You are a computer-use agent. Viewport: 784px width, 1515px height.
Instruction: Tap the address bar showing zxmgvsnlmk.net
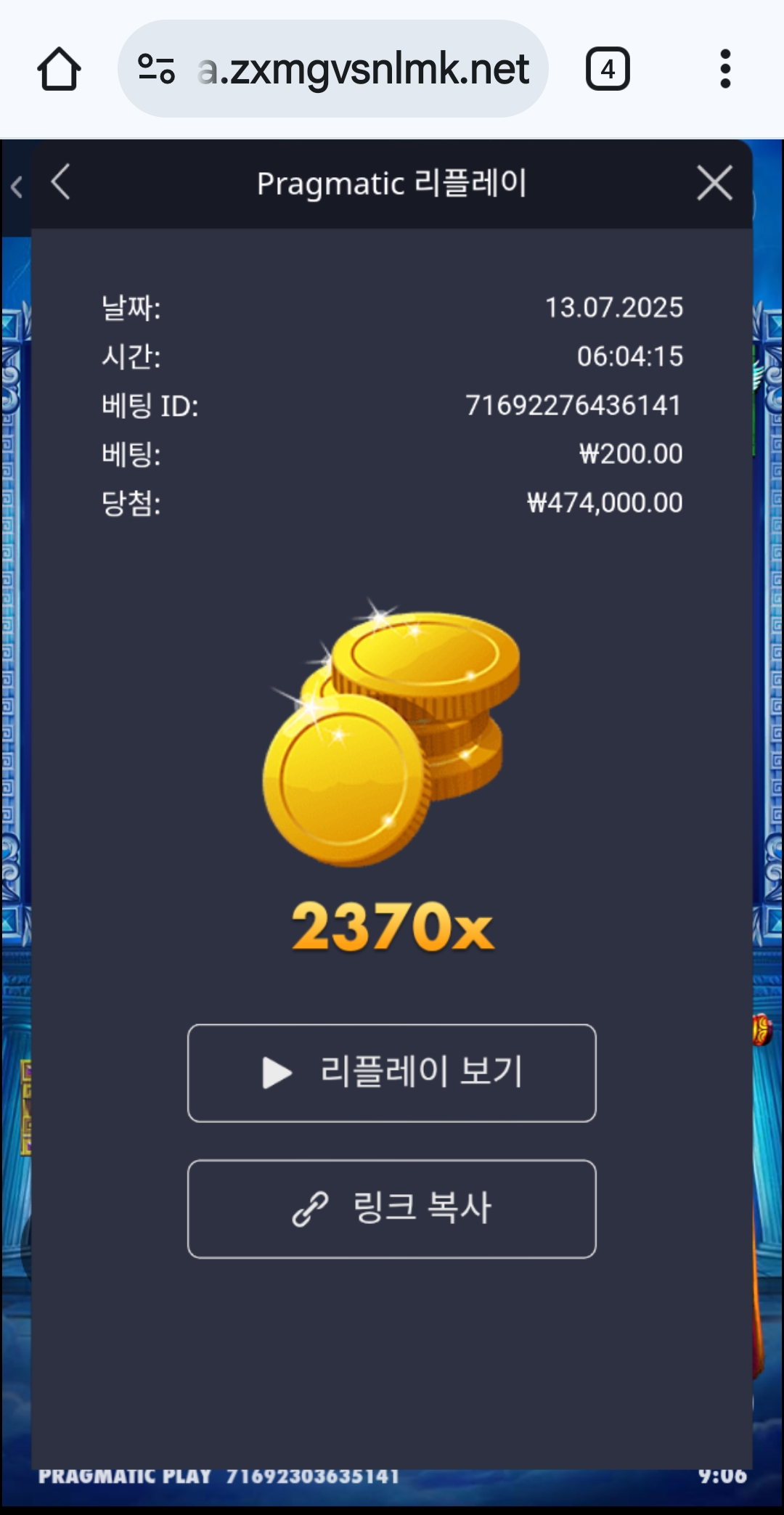pos(333,69)
